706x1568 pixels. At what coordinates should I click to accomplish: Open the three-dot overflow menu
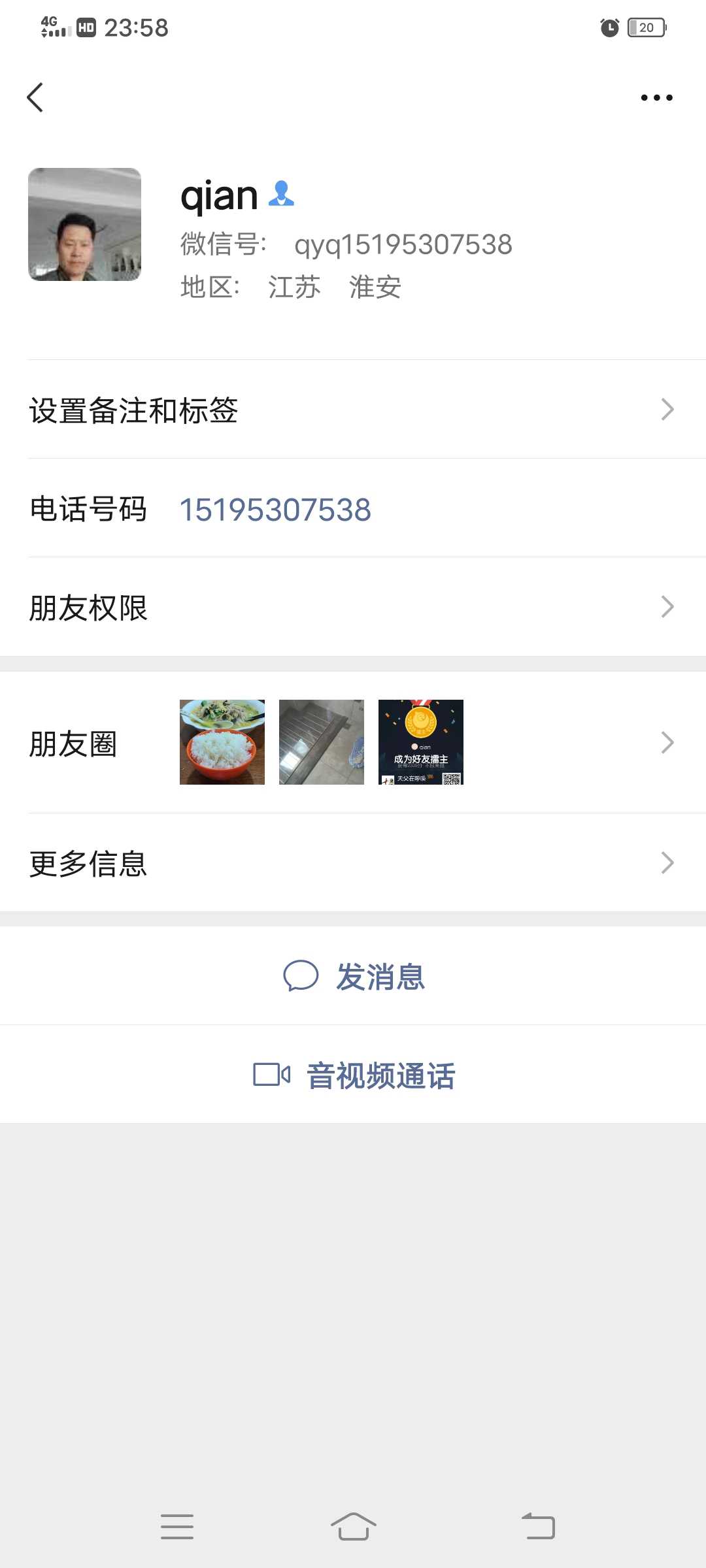point(656,97)
